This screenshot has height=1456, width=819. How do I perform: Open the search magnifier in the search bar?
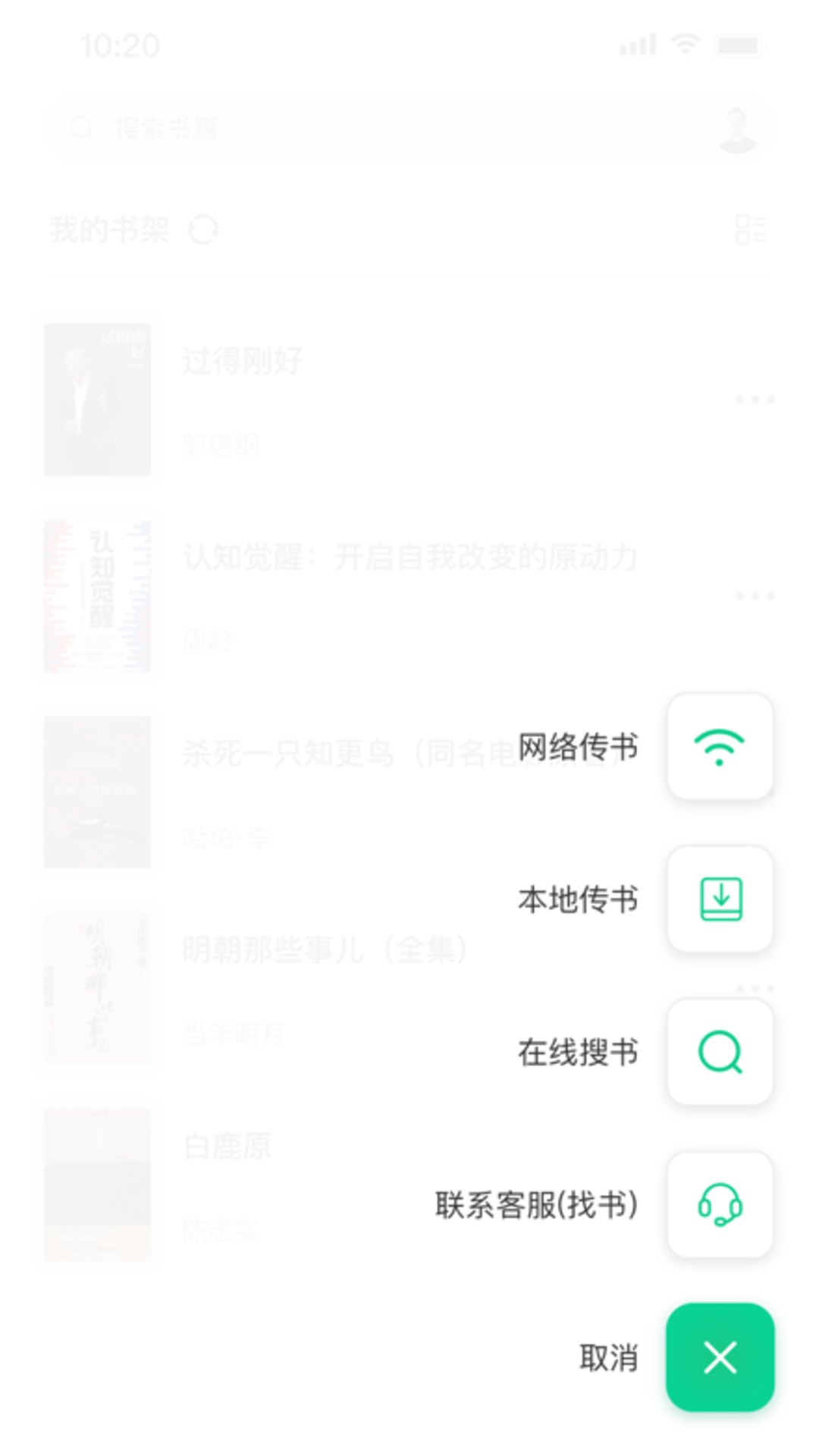(82, 127)
